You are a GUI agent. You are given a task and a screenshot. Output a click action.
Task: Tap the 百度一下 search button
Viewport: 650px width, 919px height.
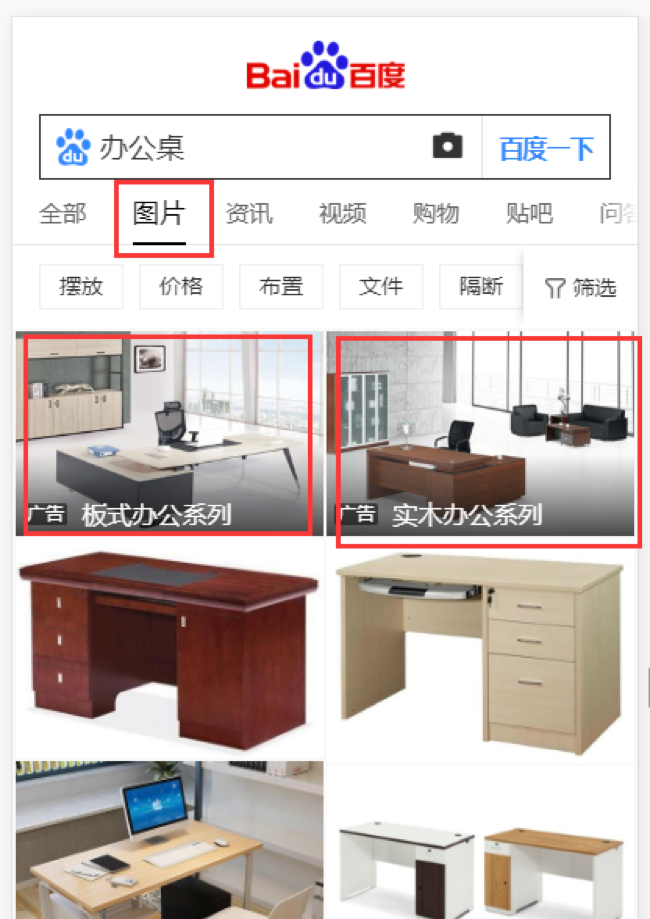pyautogui.click(x=546, y=149)
